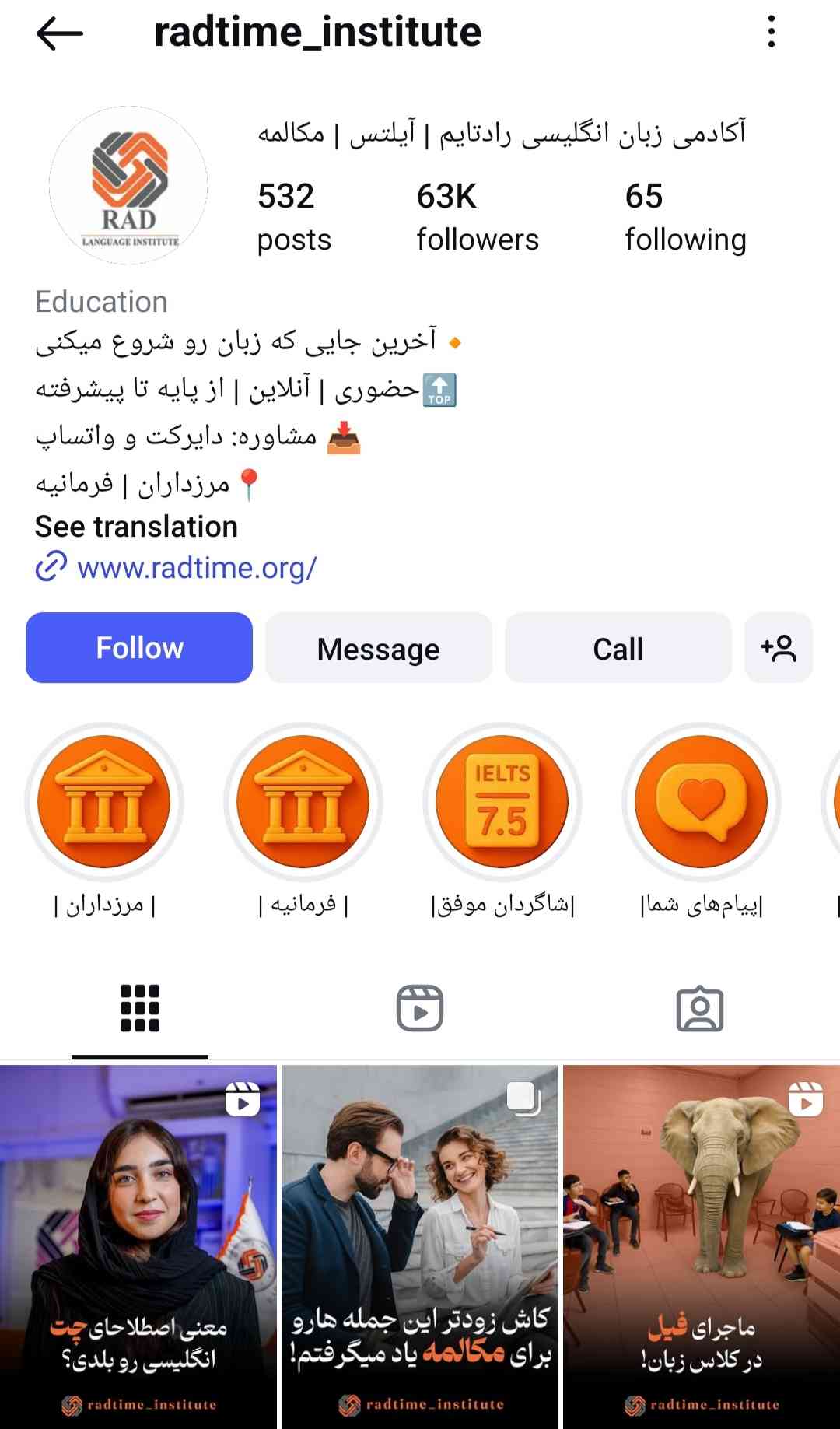This screenshot has height=1429, width=840.
Task: Switch to the Reels tab
Action: pos(420,1008)
